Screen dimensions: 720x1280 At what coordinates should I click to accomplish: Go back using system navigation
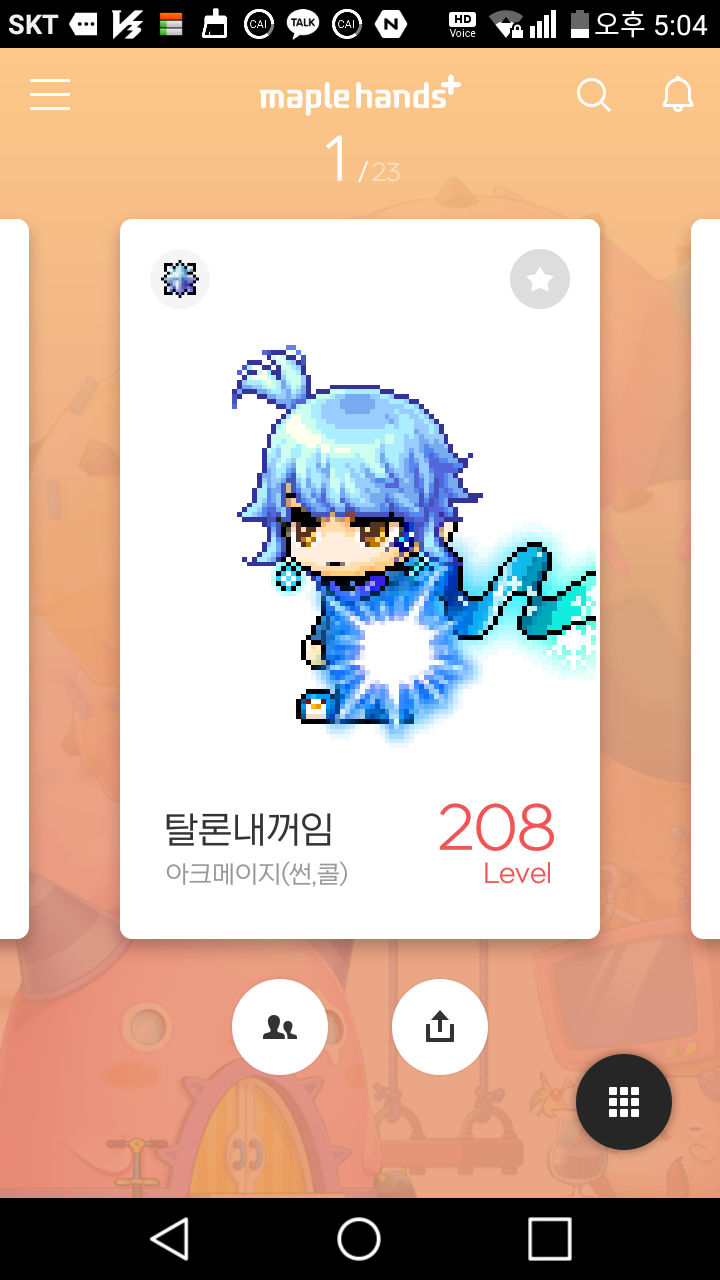point(170,1239)
